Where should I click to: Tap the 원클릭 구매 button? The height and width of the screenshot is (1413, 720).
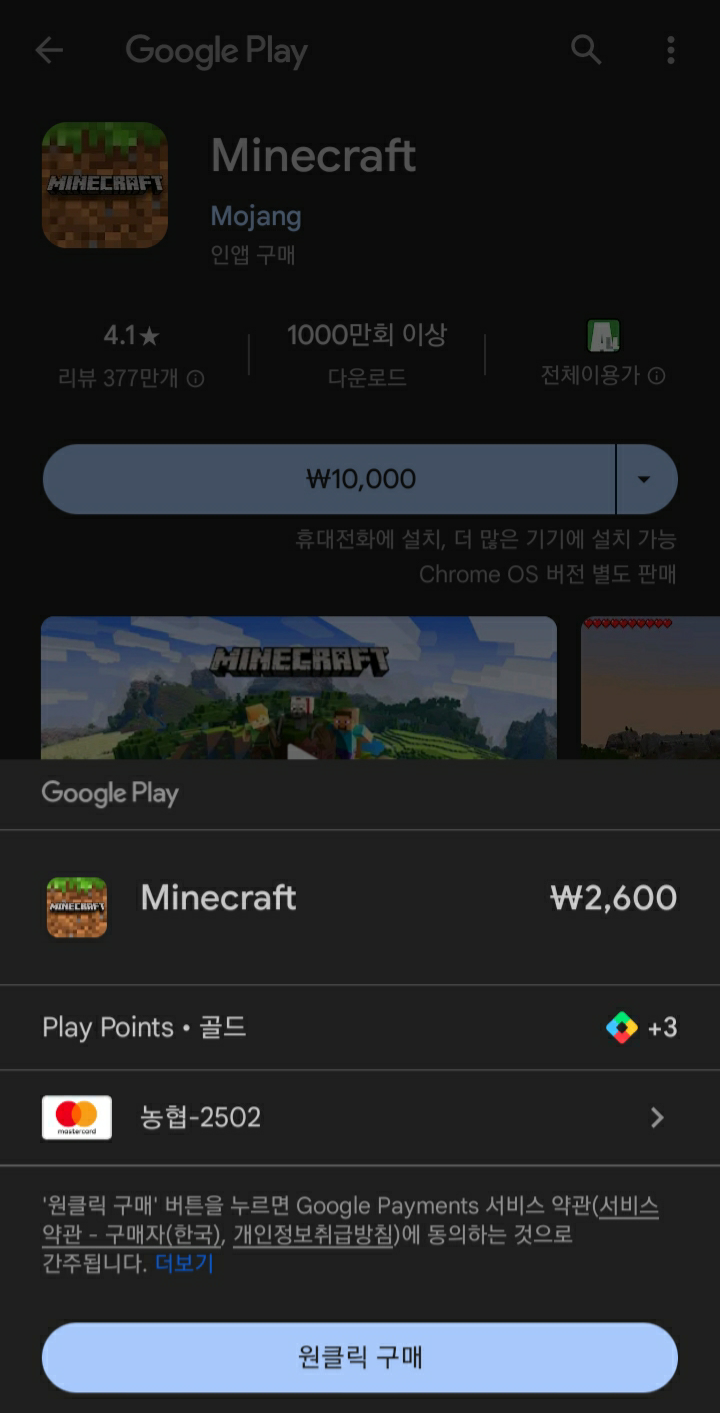click(x=360, y=1357)
